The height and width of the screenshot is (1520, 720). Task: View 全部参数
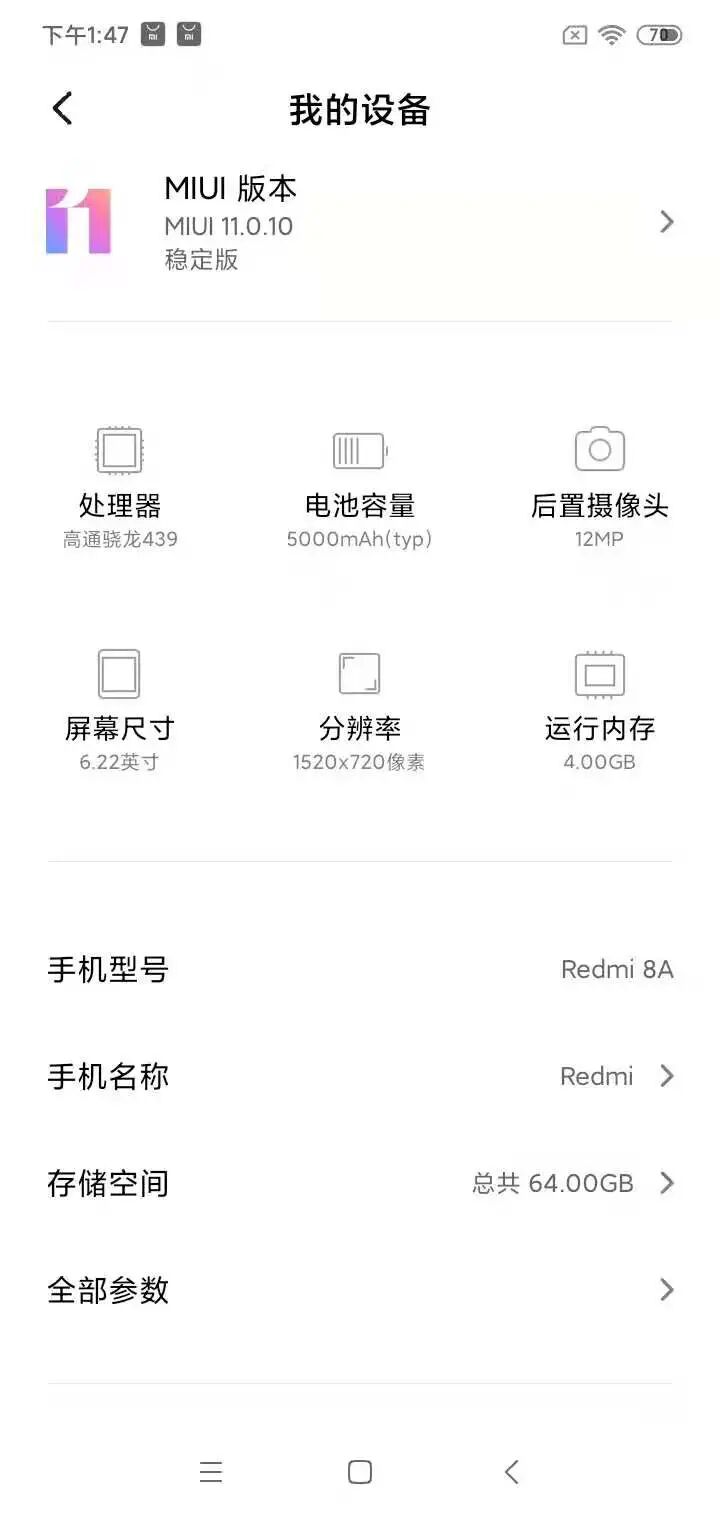360,1290
